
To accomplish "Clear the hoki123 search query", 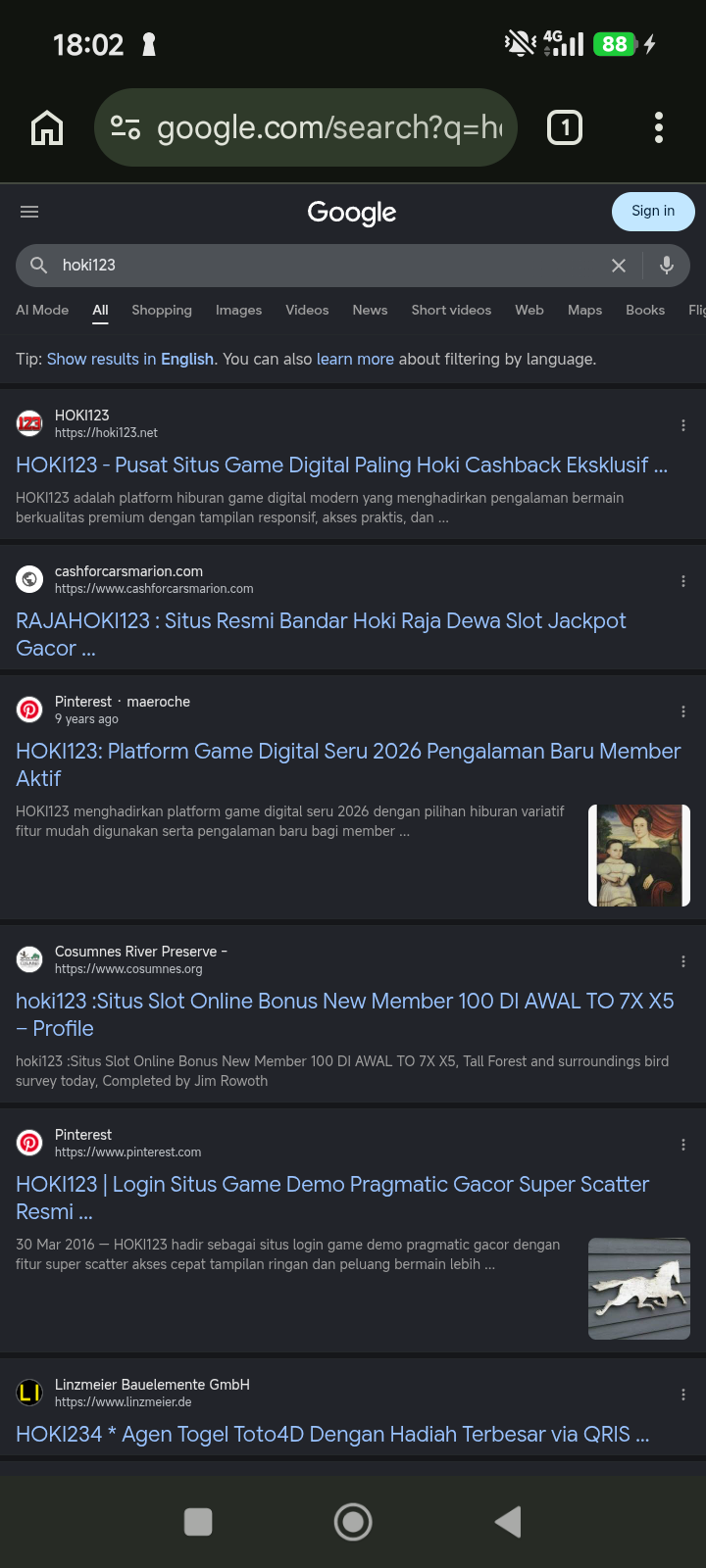I will pos(619,266).
